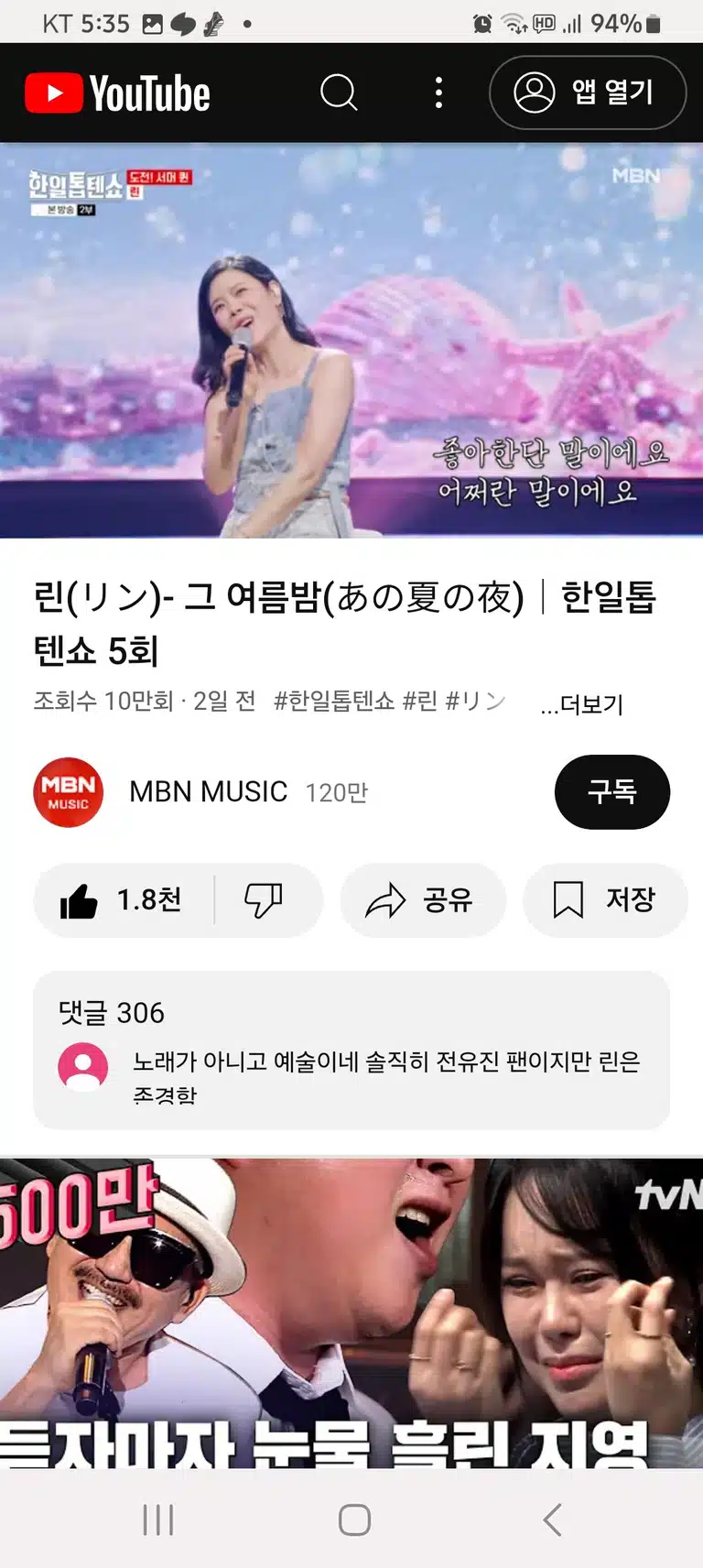
Task: Go back with the system back button
Action: coord(552,1519)
